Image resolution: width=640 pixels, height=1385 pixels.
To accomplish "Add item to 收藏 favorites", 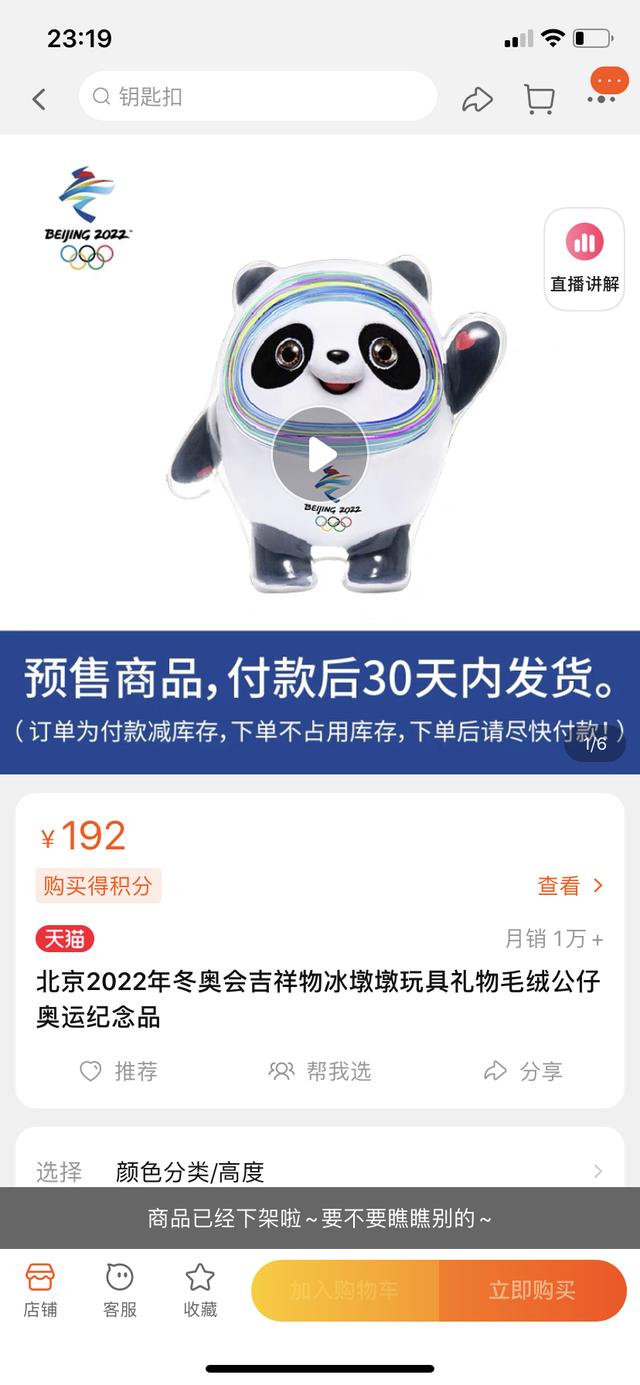I will click(200, 1289).
